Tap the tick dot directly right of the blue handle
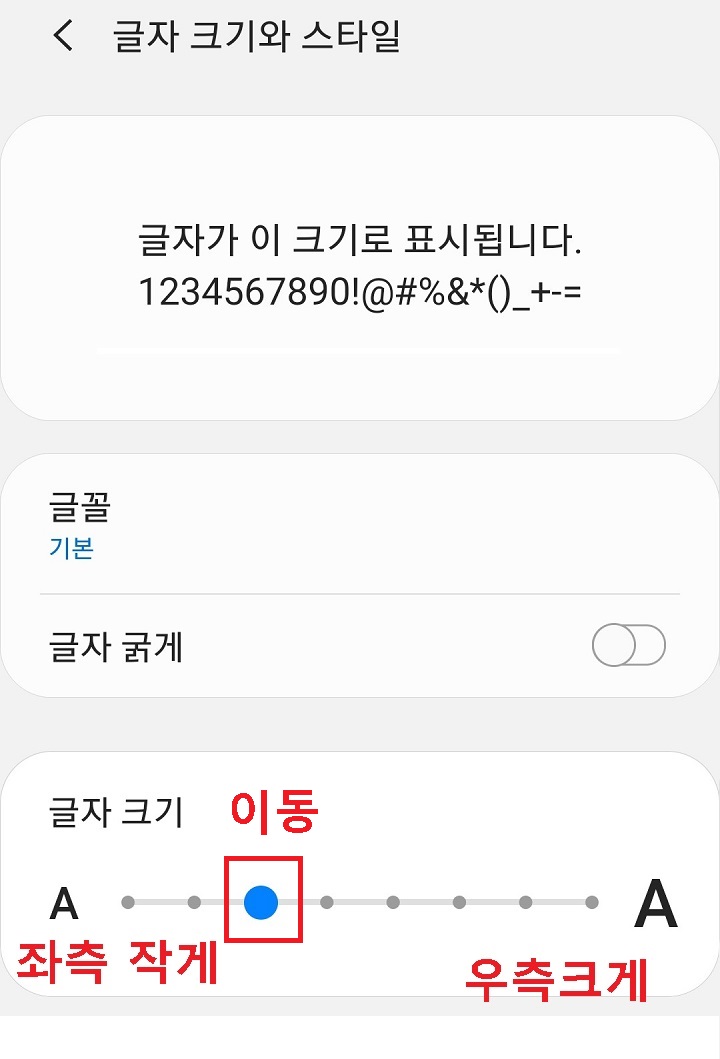720x1059 pixels. pyautogui.click(x=328, y=903)
